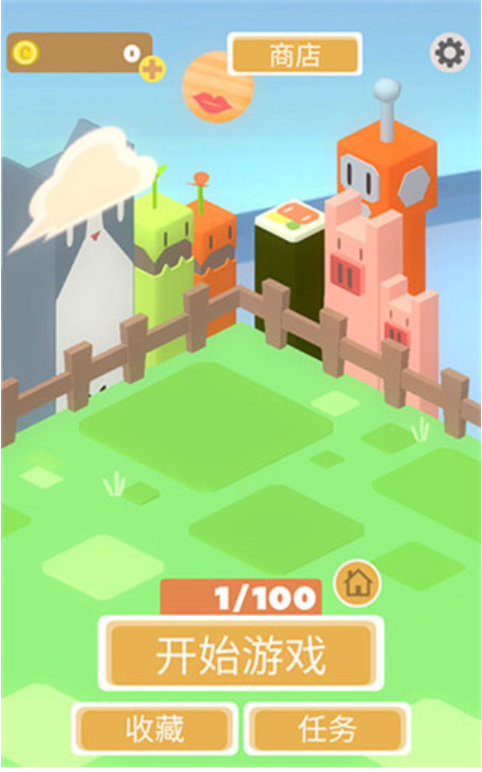Start the game with 开始游戏
The image size is (482, 772).
point(241,654)
